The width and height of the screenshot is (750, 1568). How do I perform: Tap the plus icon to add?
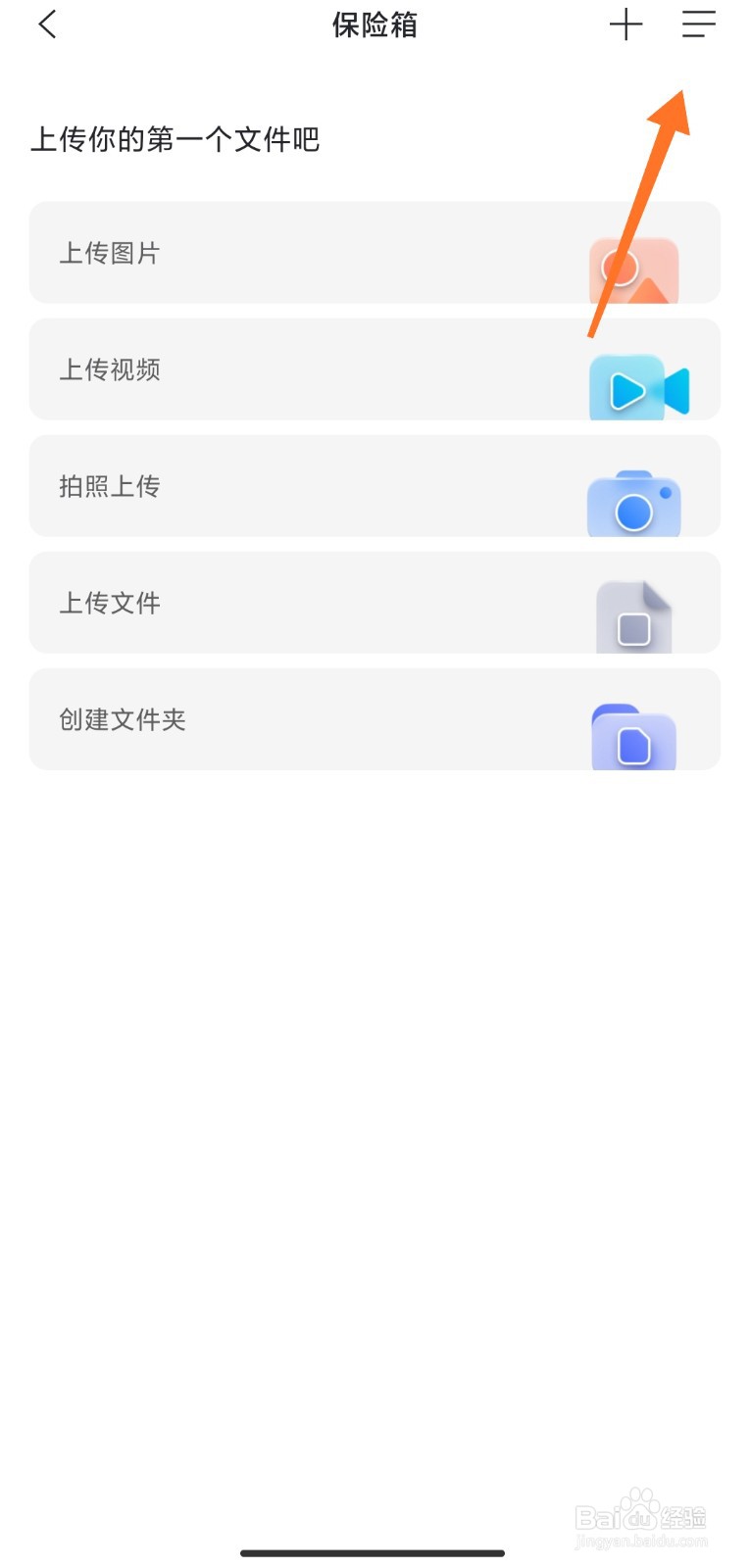pos(625,24)
